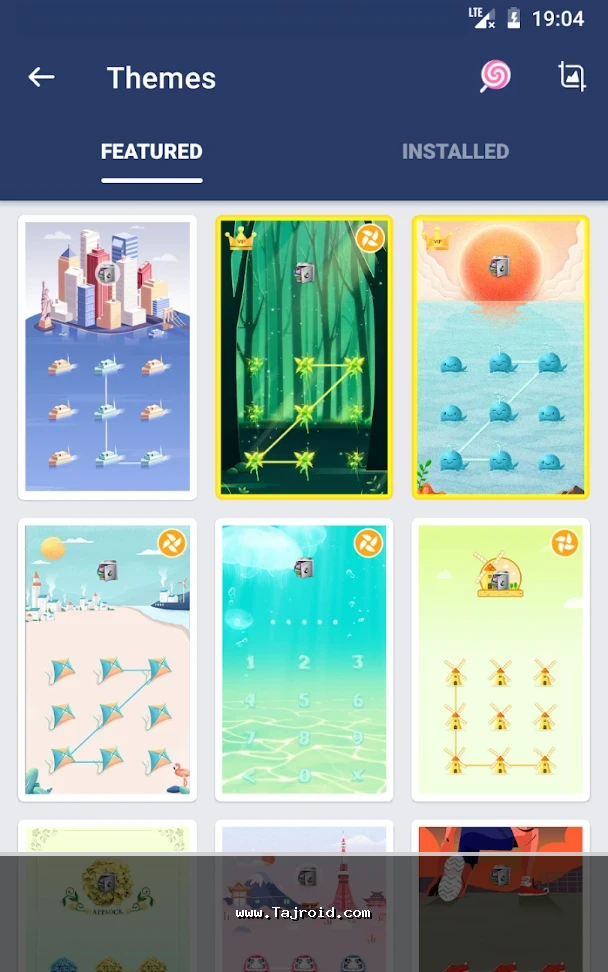Screen dimensions: 608x972
Task: Switch to the Installed tab
Action: (x=455, y=152)
